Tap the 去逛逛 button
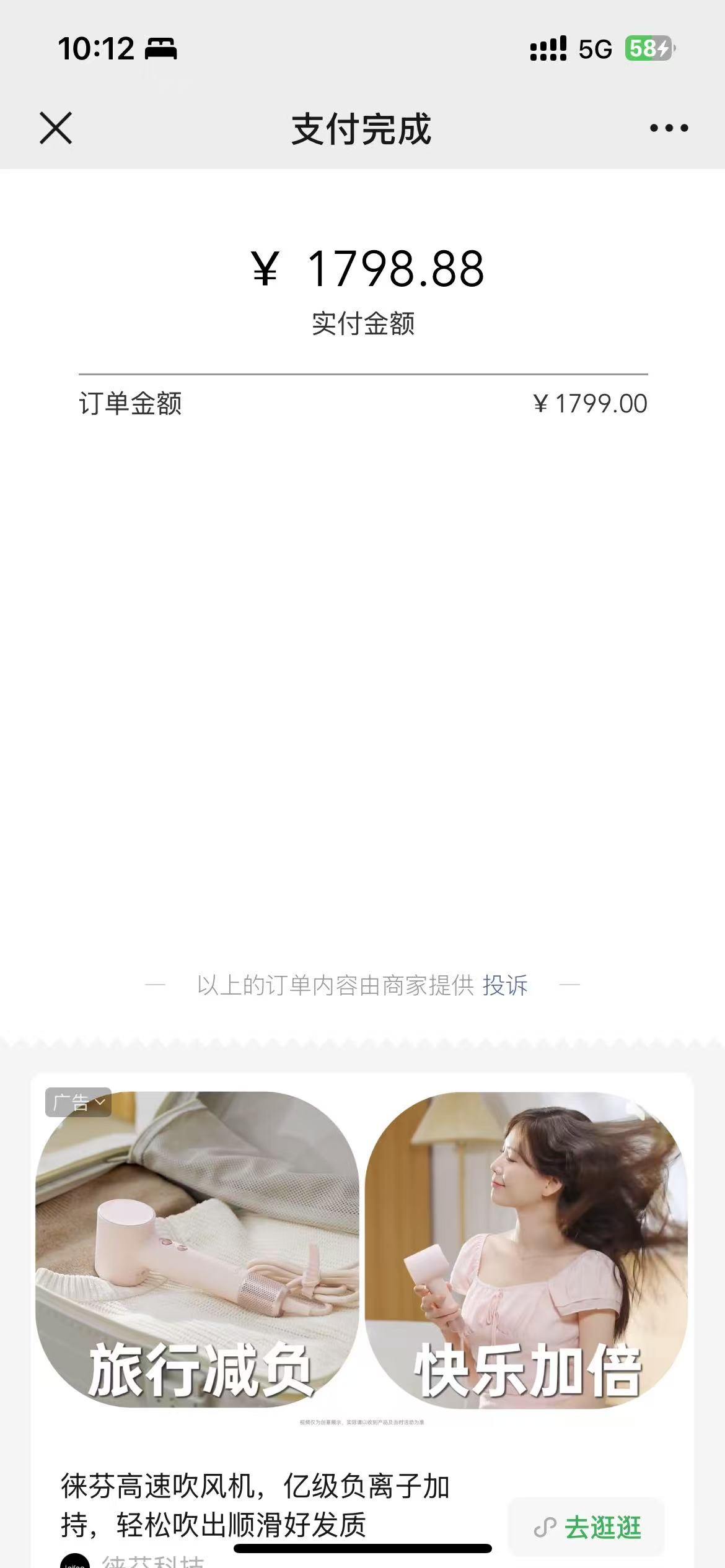 tap(587, 1528)
